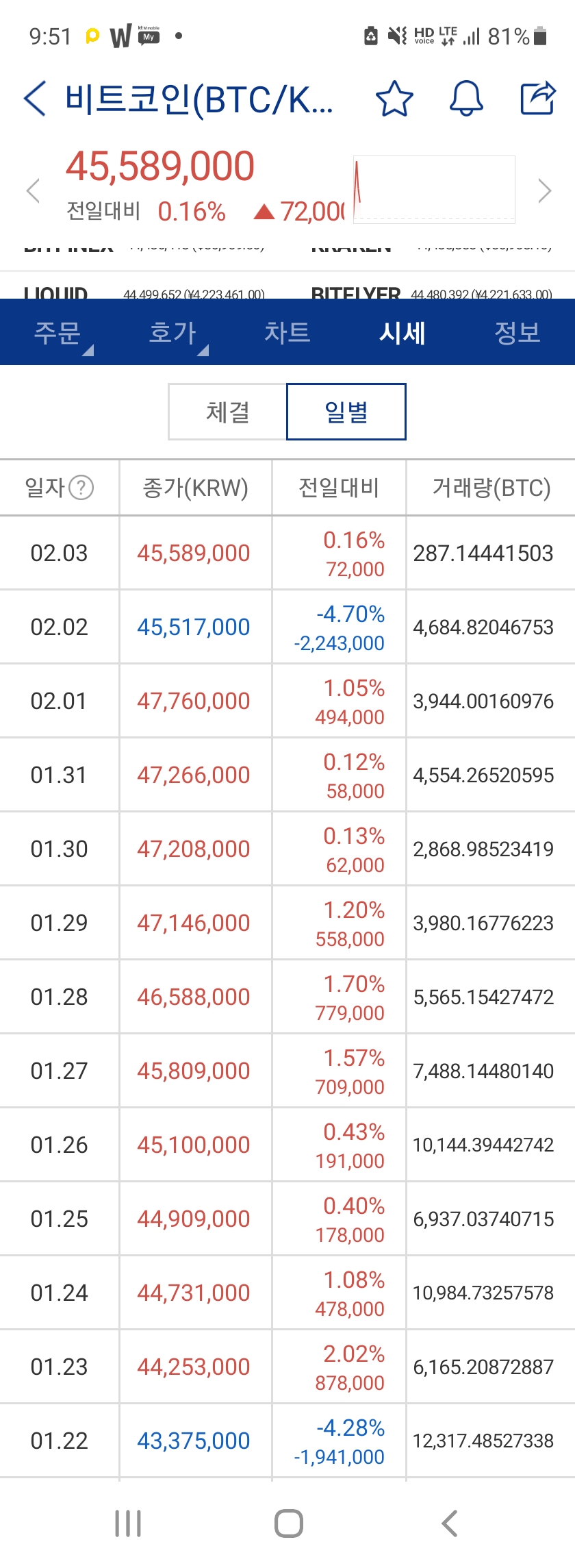The image size is (575, 1568).
Task: Switch to the 호가 tab
Action: coord(173,333)
